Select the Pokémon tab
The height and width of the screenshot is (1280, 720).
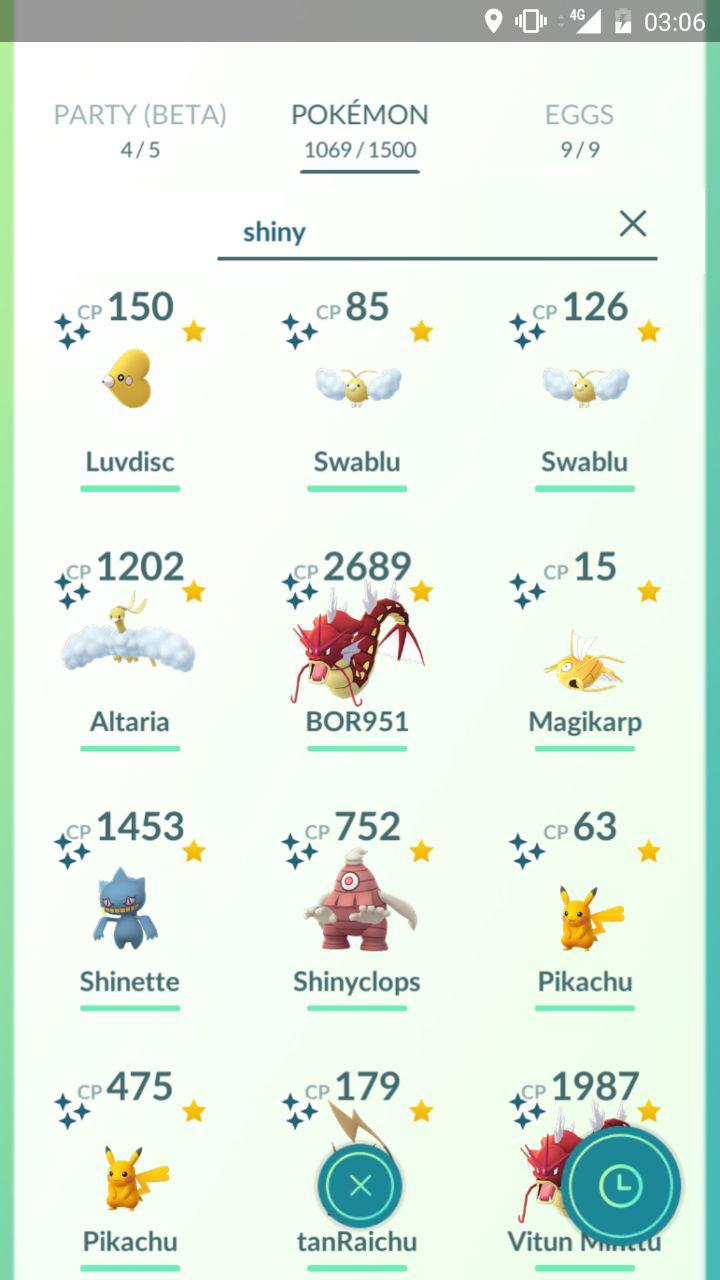(x=360, y=131)
